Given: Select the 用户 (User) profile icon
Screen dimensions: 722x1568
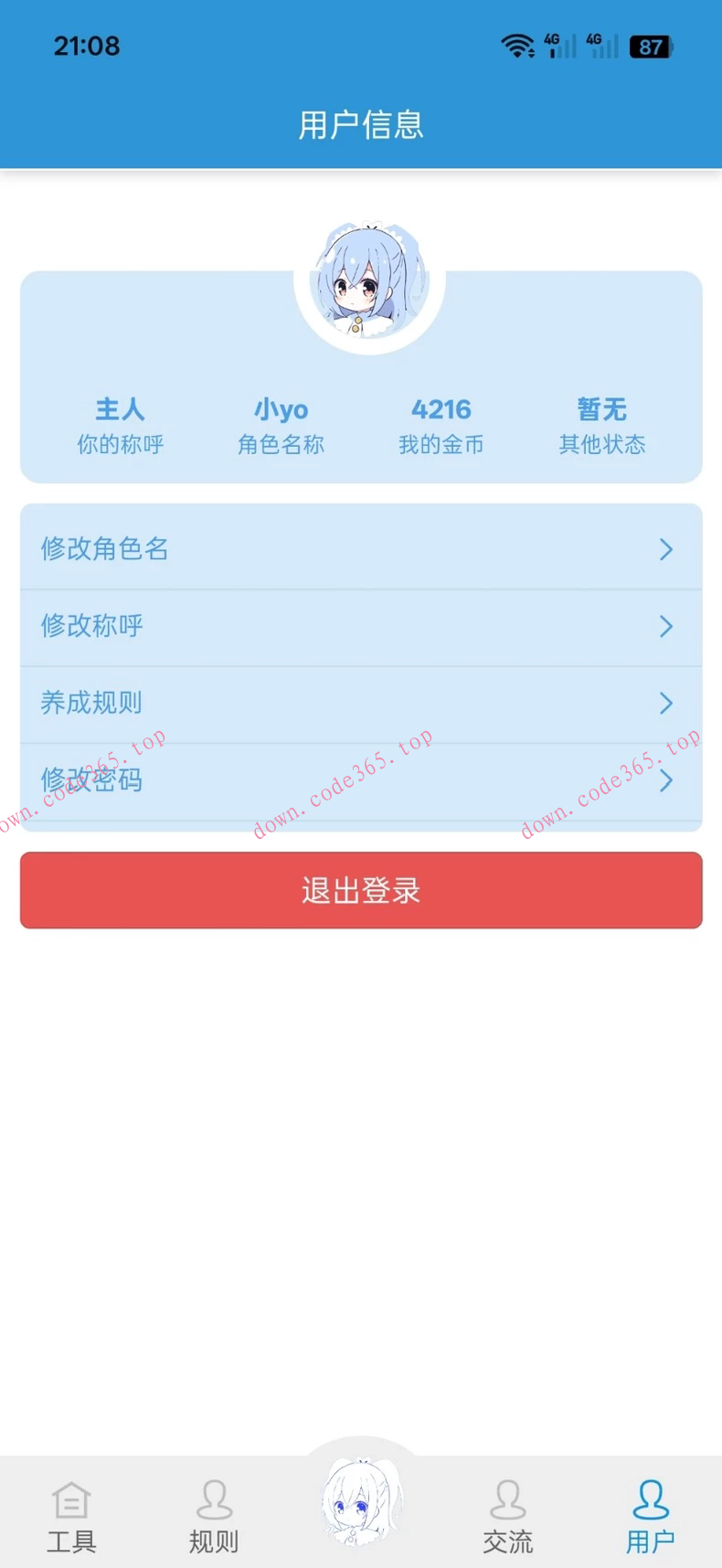Looking at the screenshot, I should pyautogui.click(x=650, y=1499).
